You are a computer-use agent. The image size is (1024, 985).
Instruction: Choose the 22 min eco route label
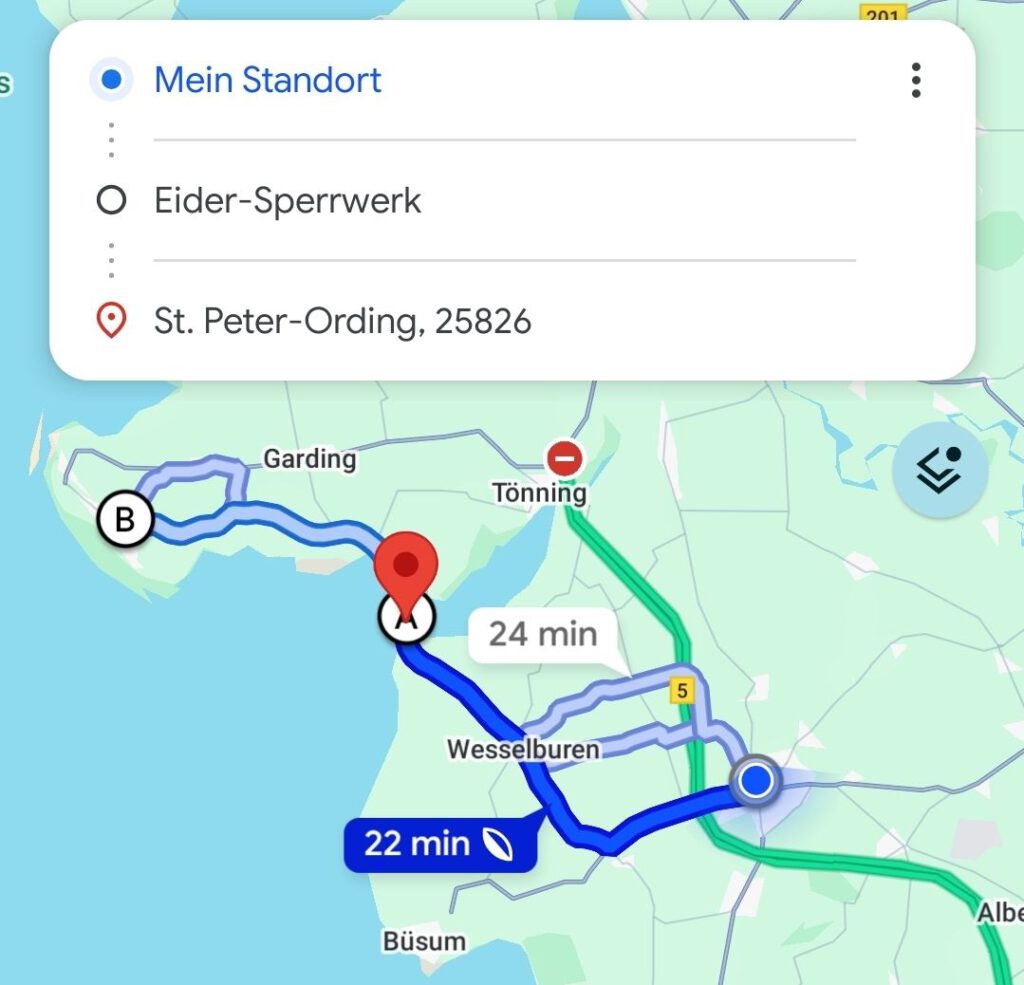click(x=439, y=844)
